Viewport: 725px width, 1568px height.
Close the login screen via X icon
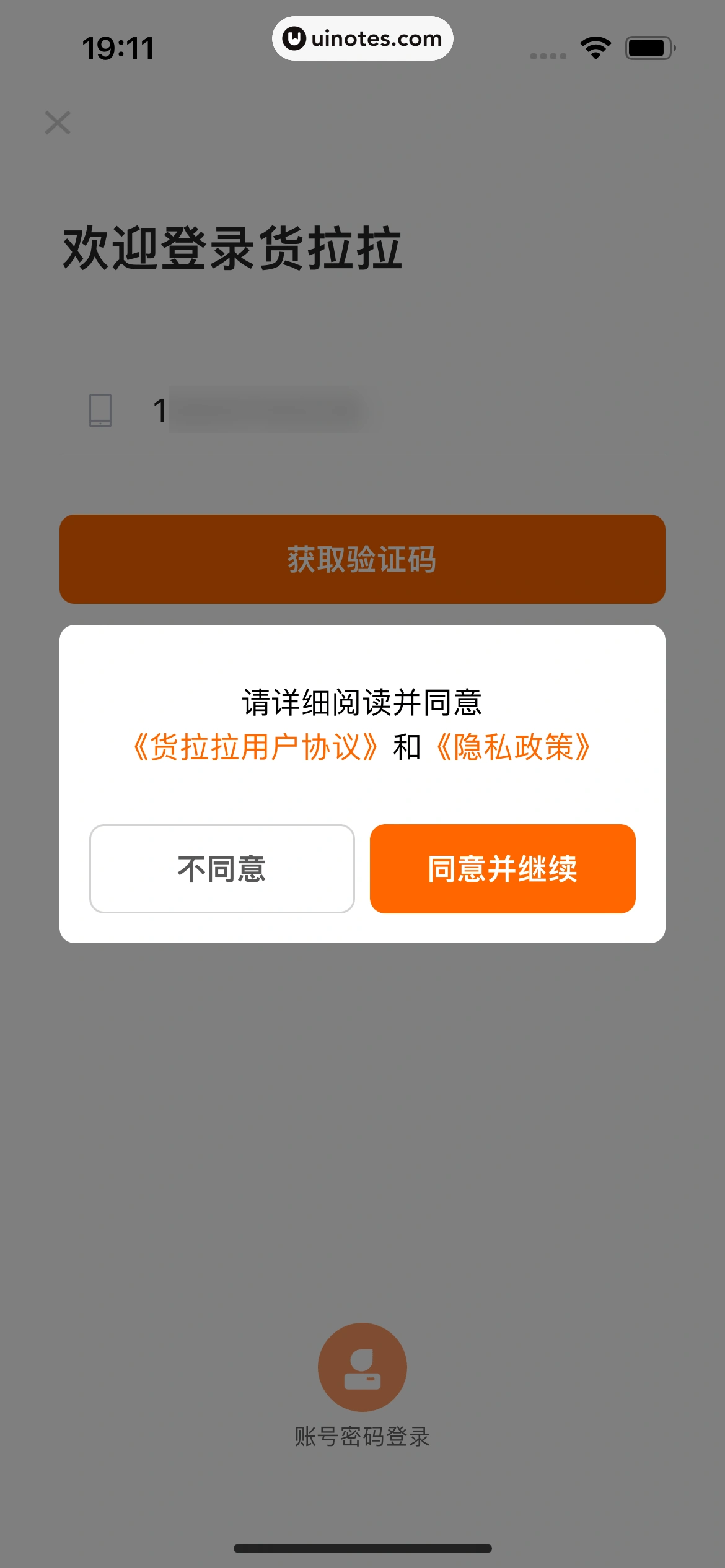click(x=58, y=122)
